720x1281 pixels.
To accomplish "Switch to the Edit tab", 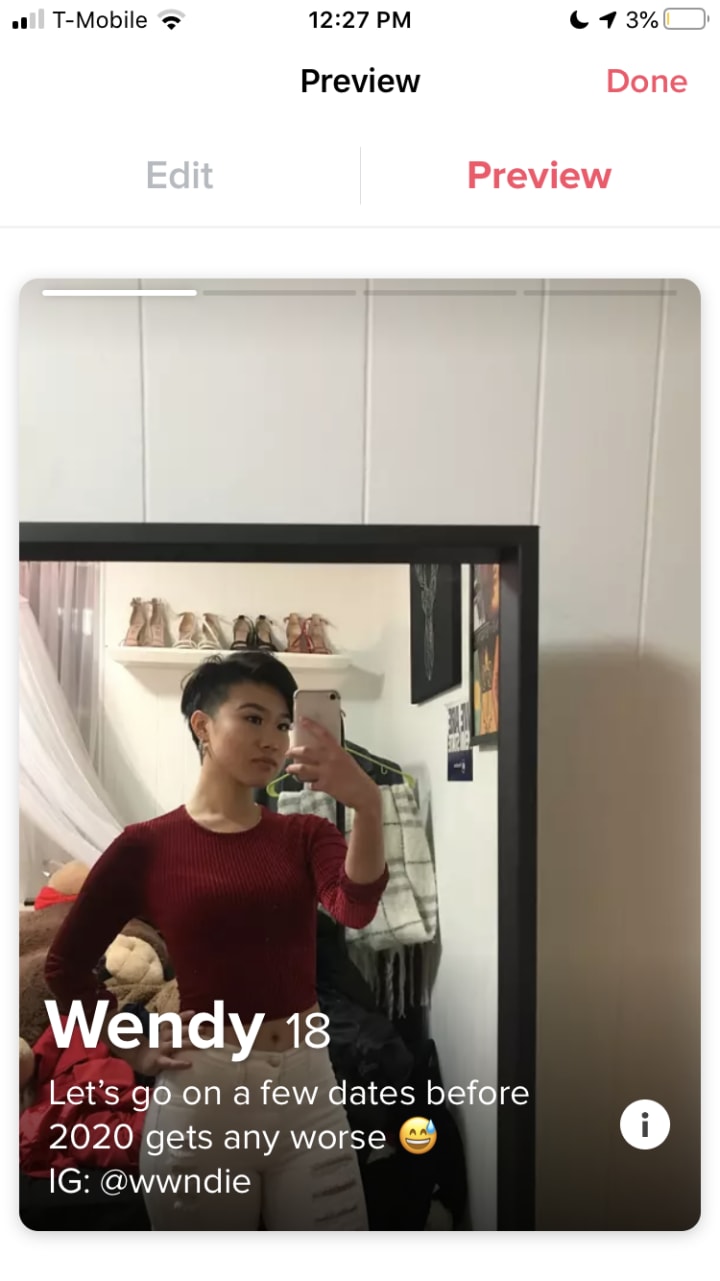I will [180, 175].
